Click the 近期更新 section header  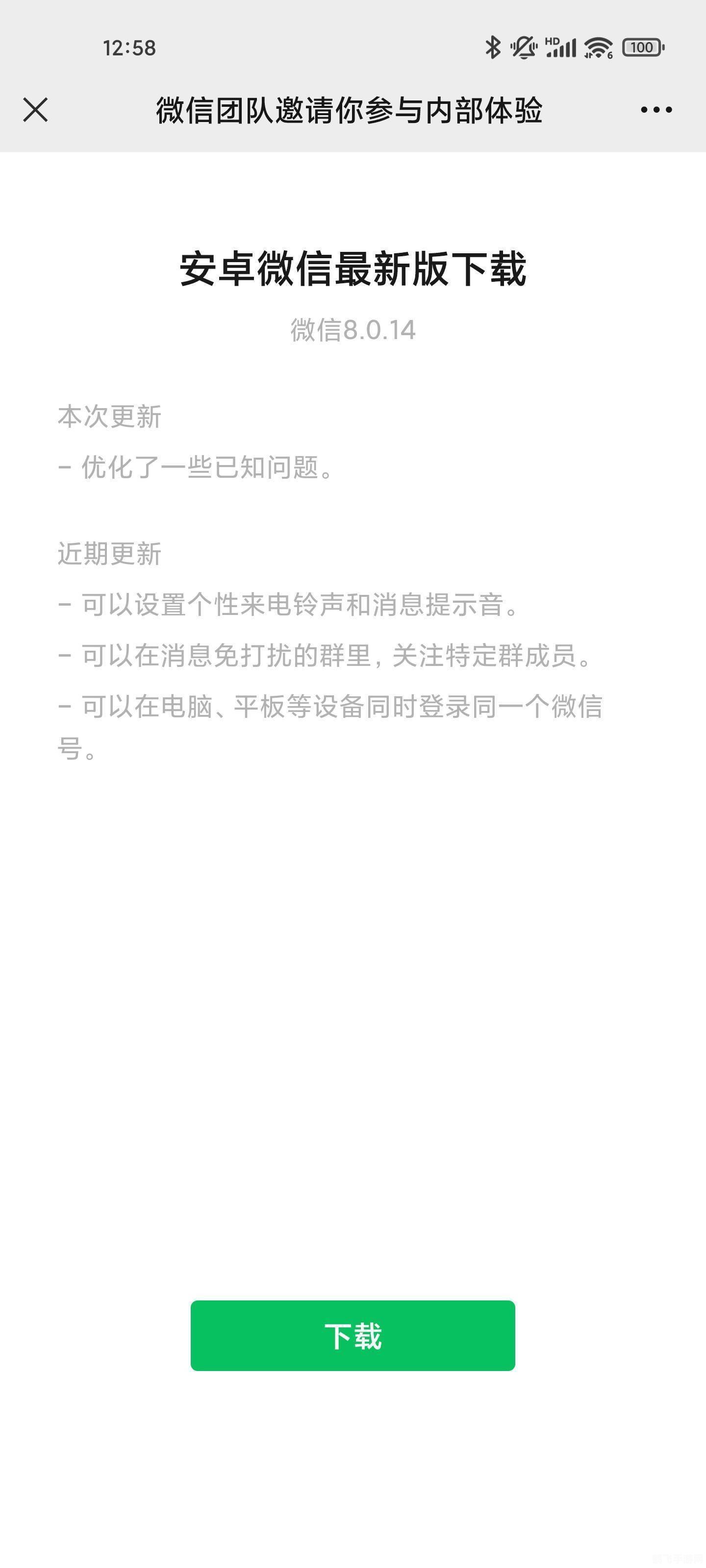(108, 553)
